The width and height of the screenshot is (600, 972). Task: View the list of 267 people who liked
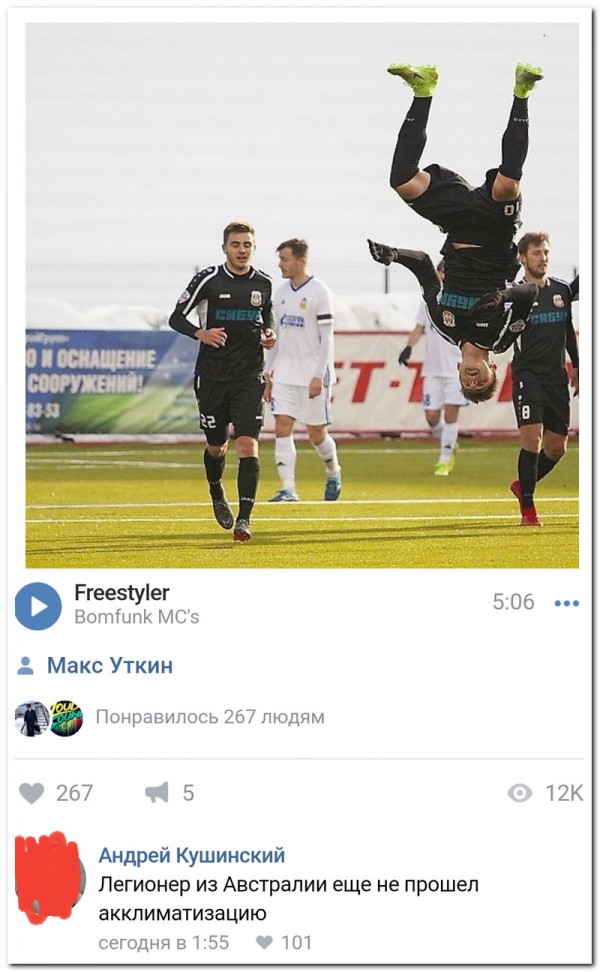tap(209, 717)
